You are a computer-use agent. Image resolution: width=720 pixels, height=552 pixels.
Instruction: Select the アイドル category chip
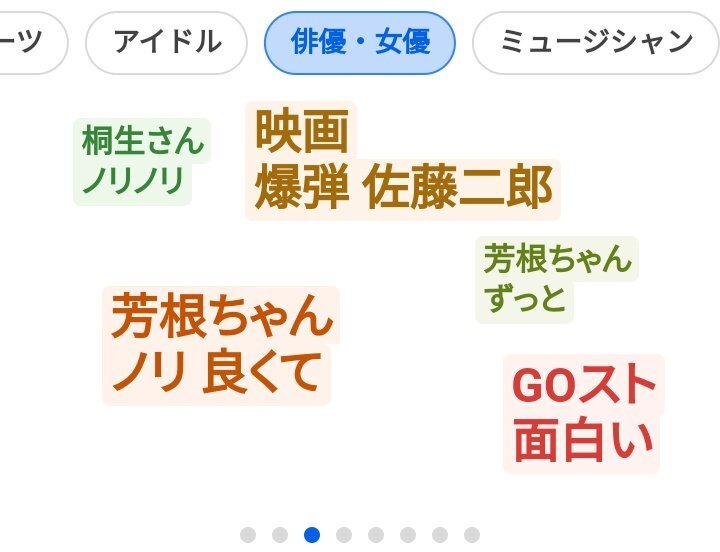pos(166,43)
